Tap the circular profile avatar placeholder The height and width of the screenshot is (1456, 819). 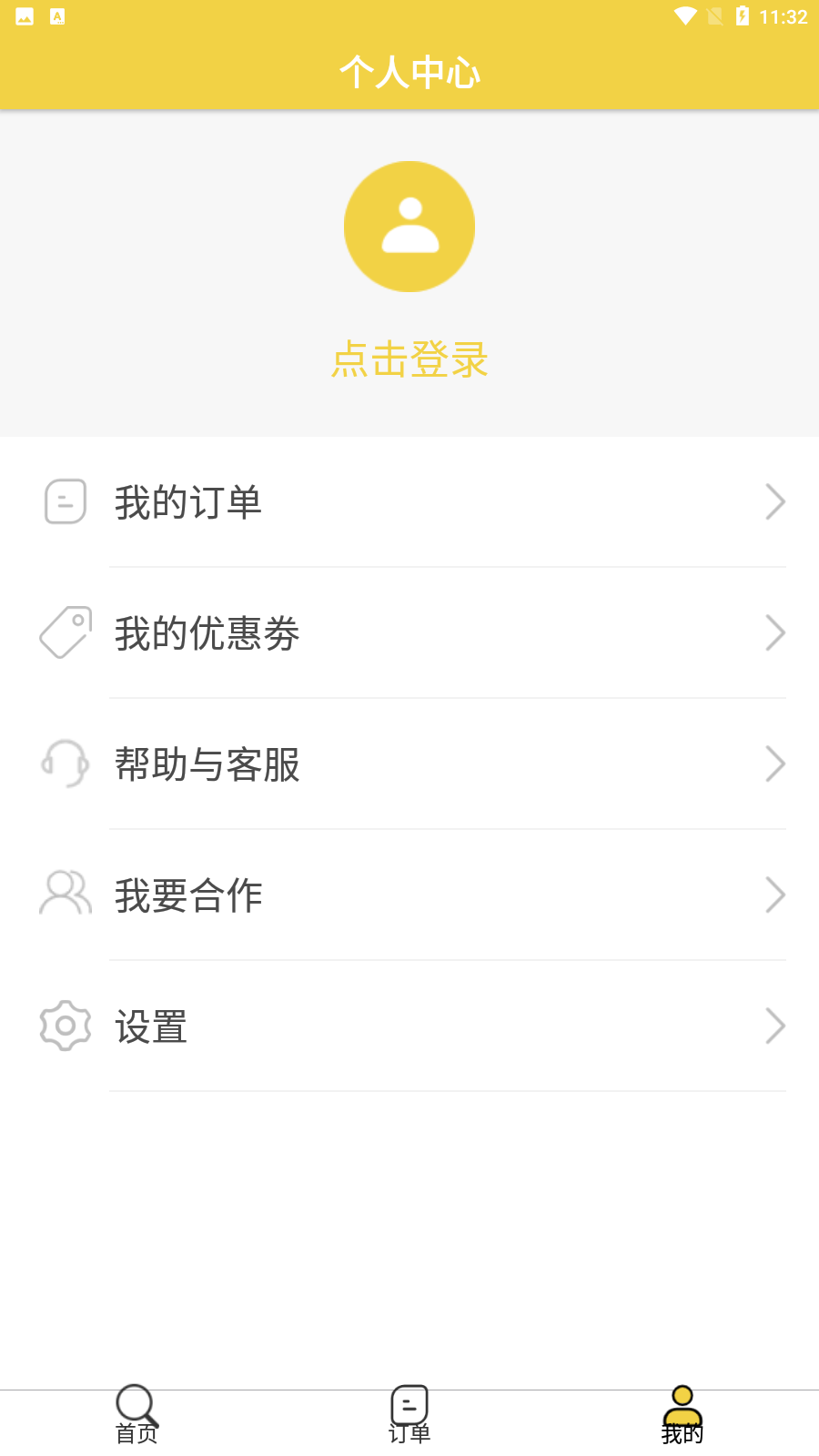409,226
